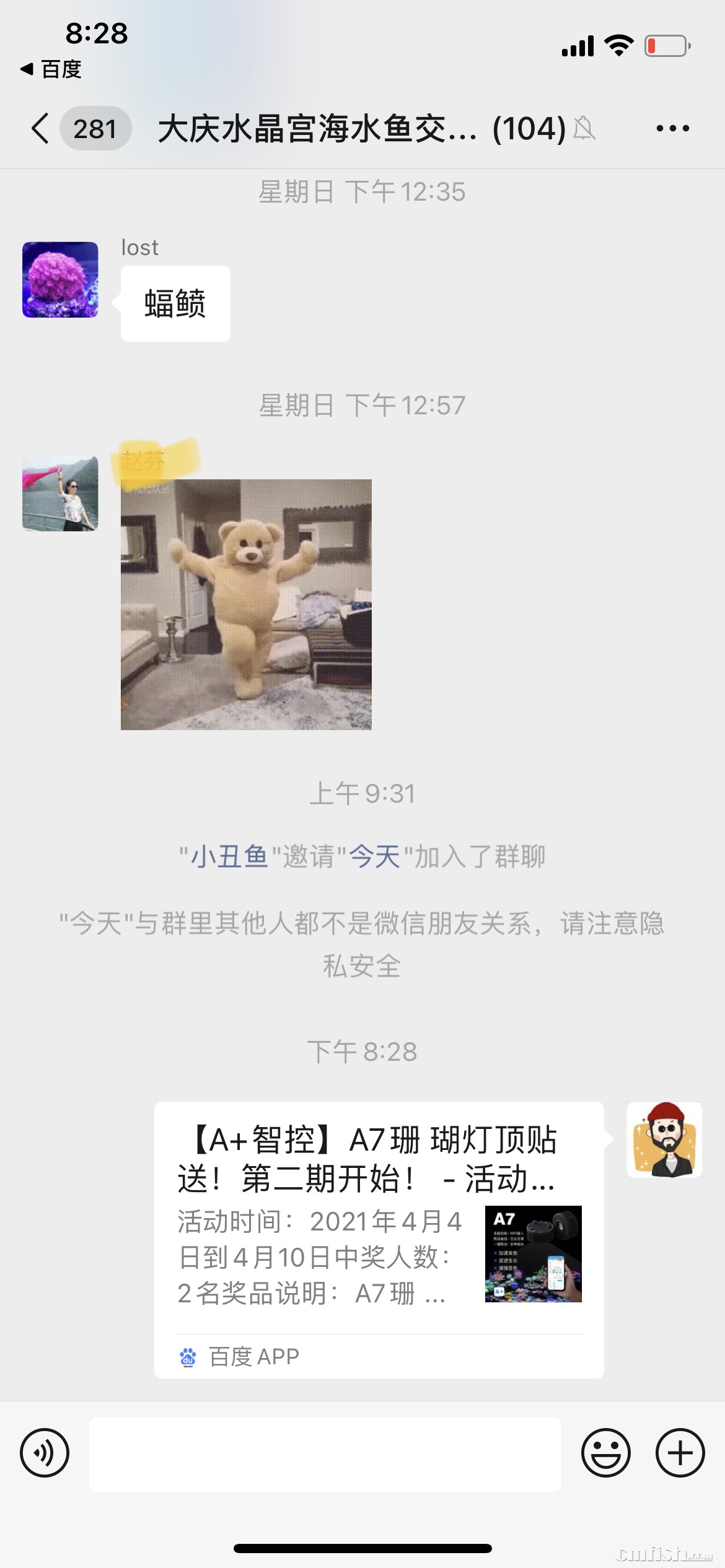Return to the Baidu app
The image size is (725, 1568).
(x=51, y=69)
